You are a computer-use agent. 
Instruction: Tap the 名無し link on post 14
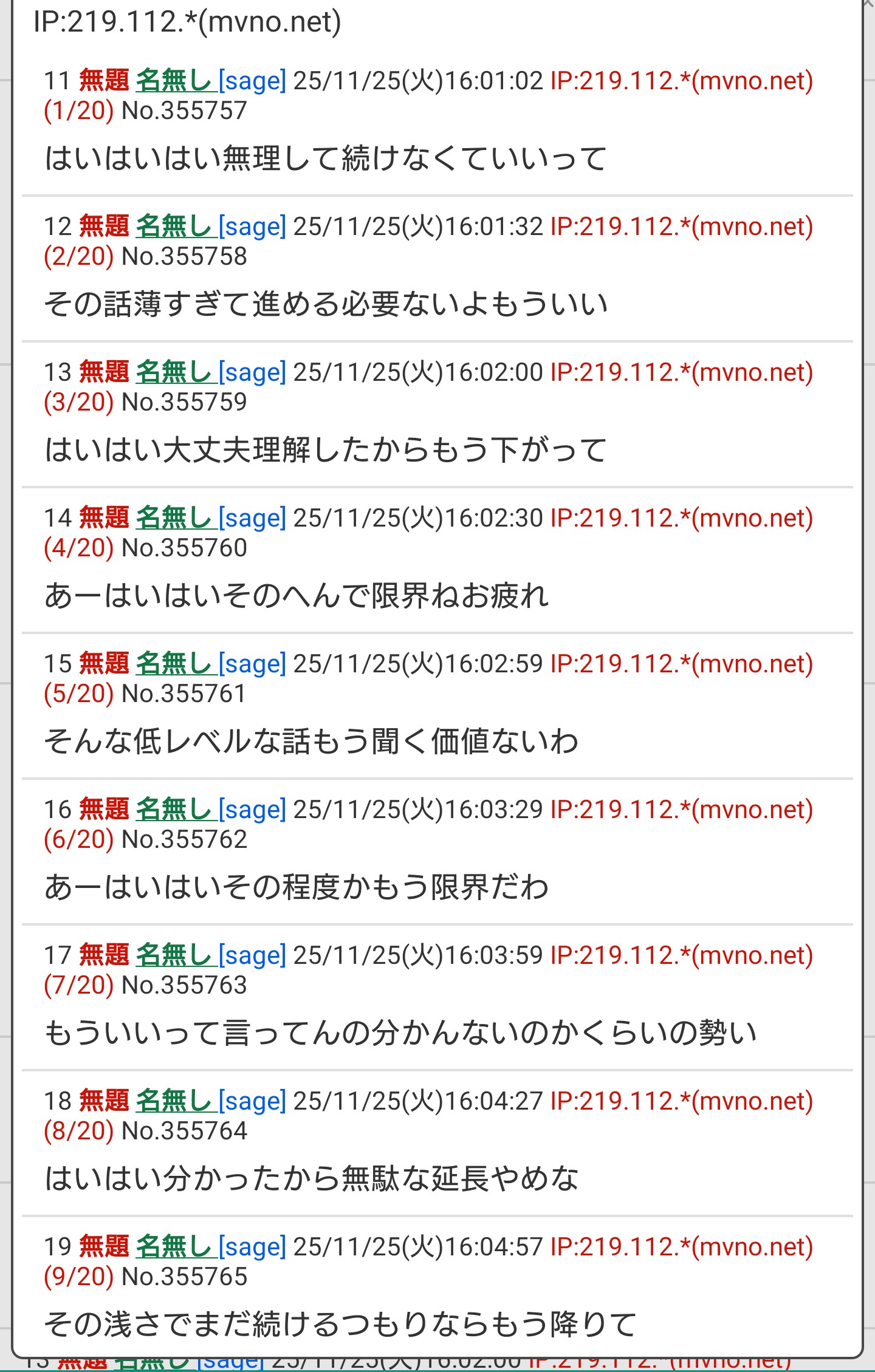[x=174, y=518]
